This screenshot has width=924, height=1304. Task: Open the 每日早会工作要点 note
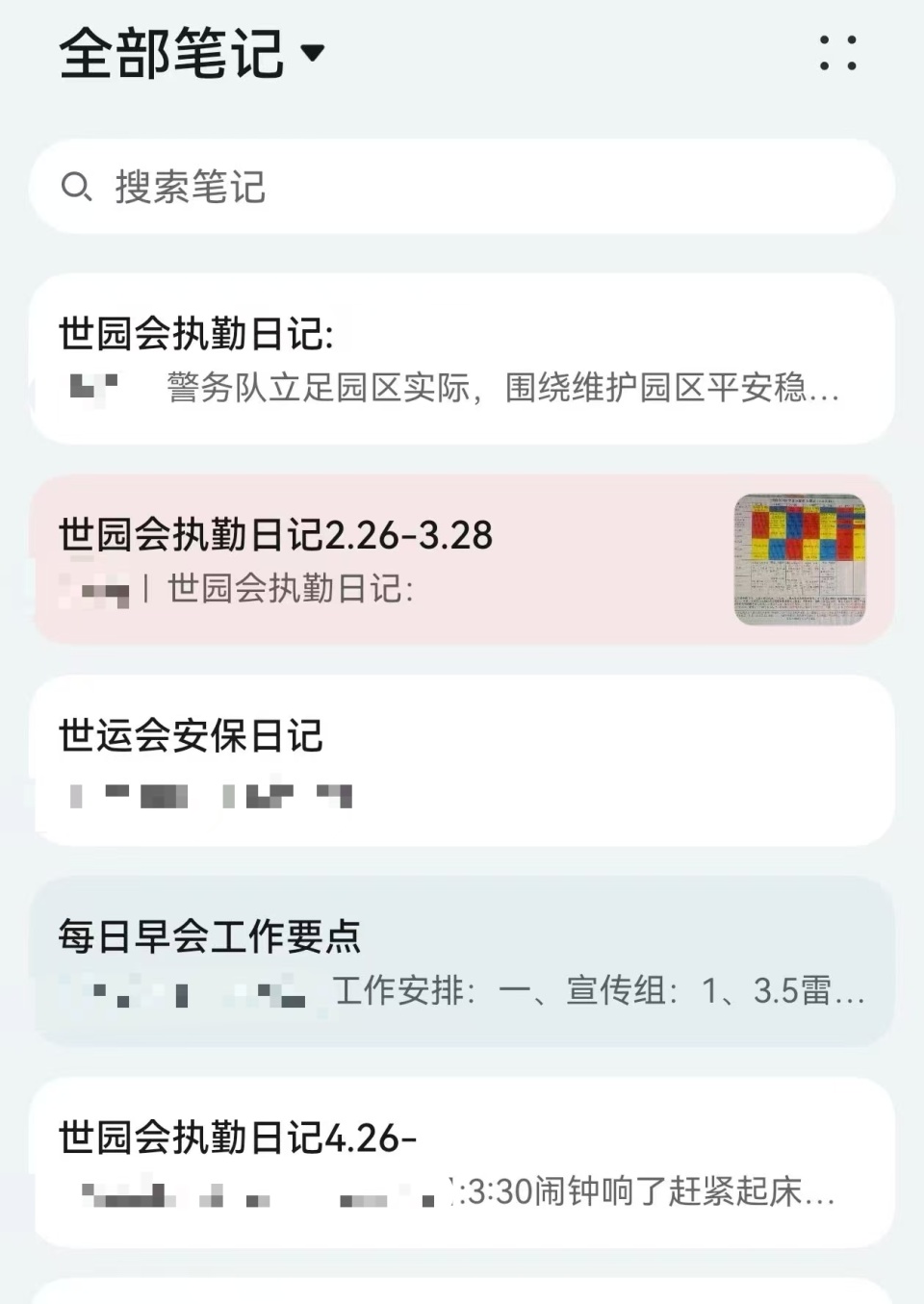[x=462, y=962]
